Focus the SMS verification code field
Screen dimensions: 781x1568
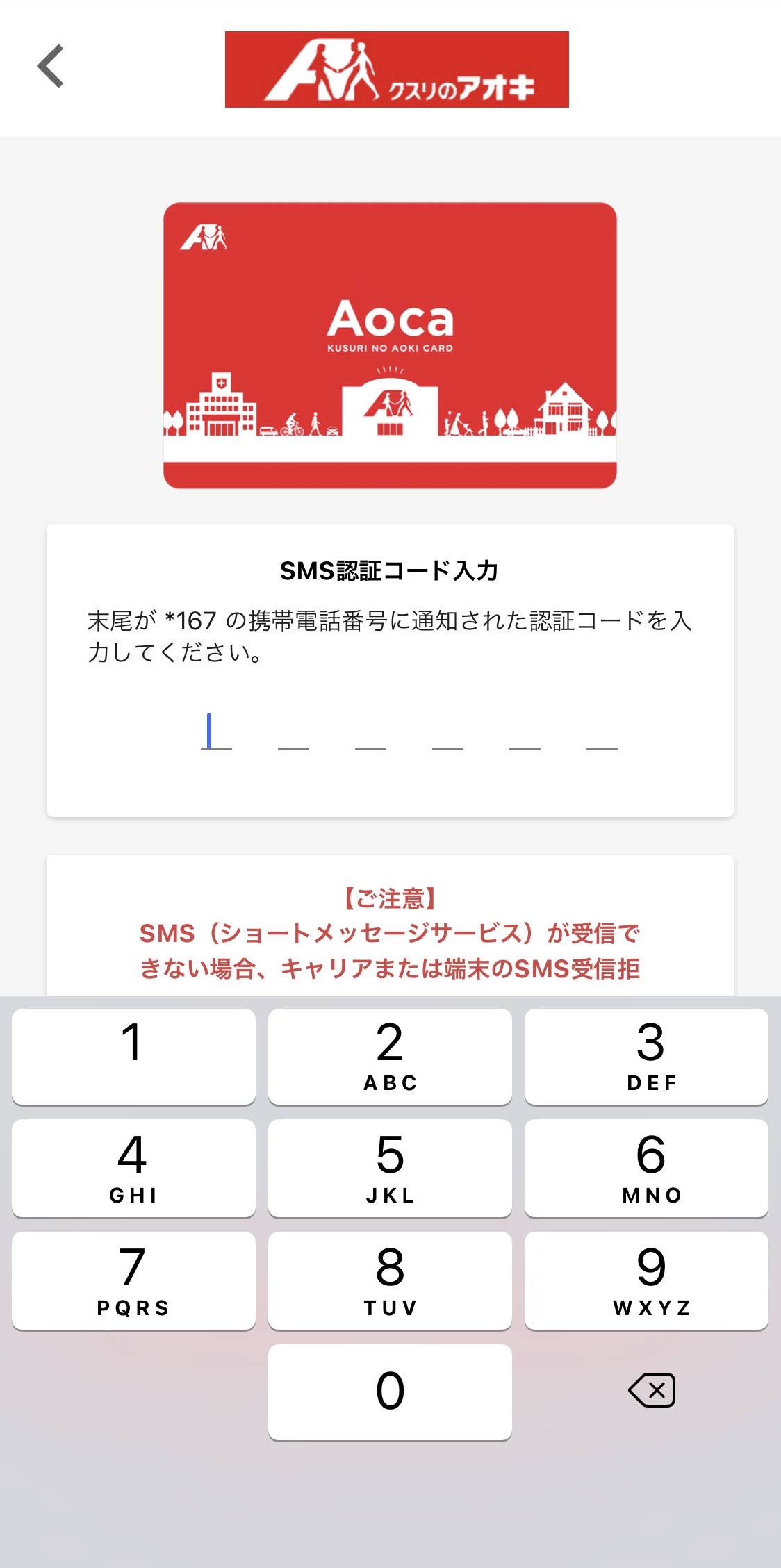(409, 734)
